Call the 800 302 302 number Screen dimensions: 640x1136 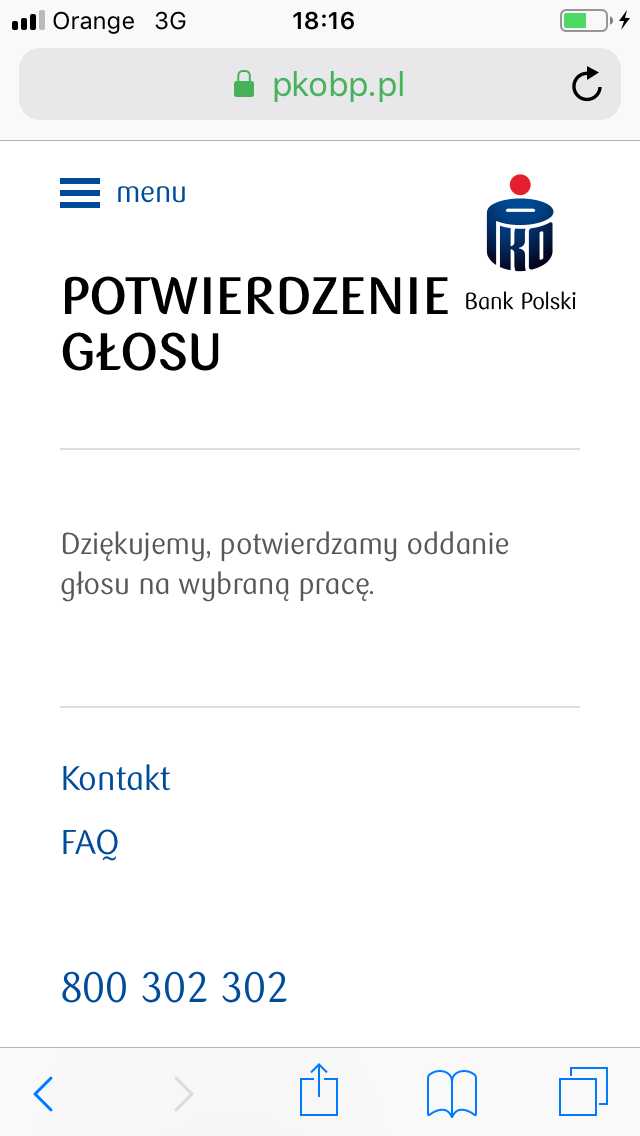[174, 987]
